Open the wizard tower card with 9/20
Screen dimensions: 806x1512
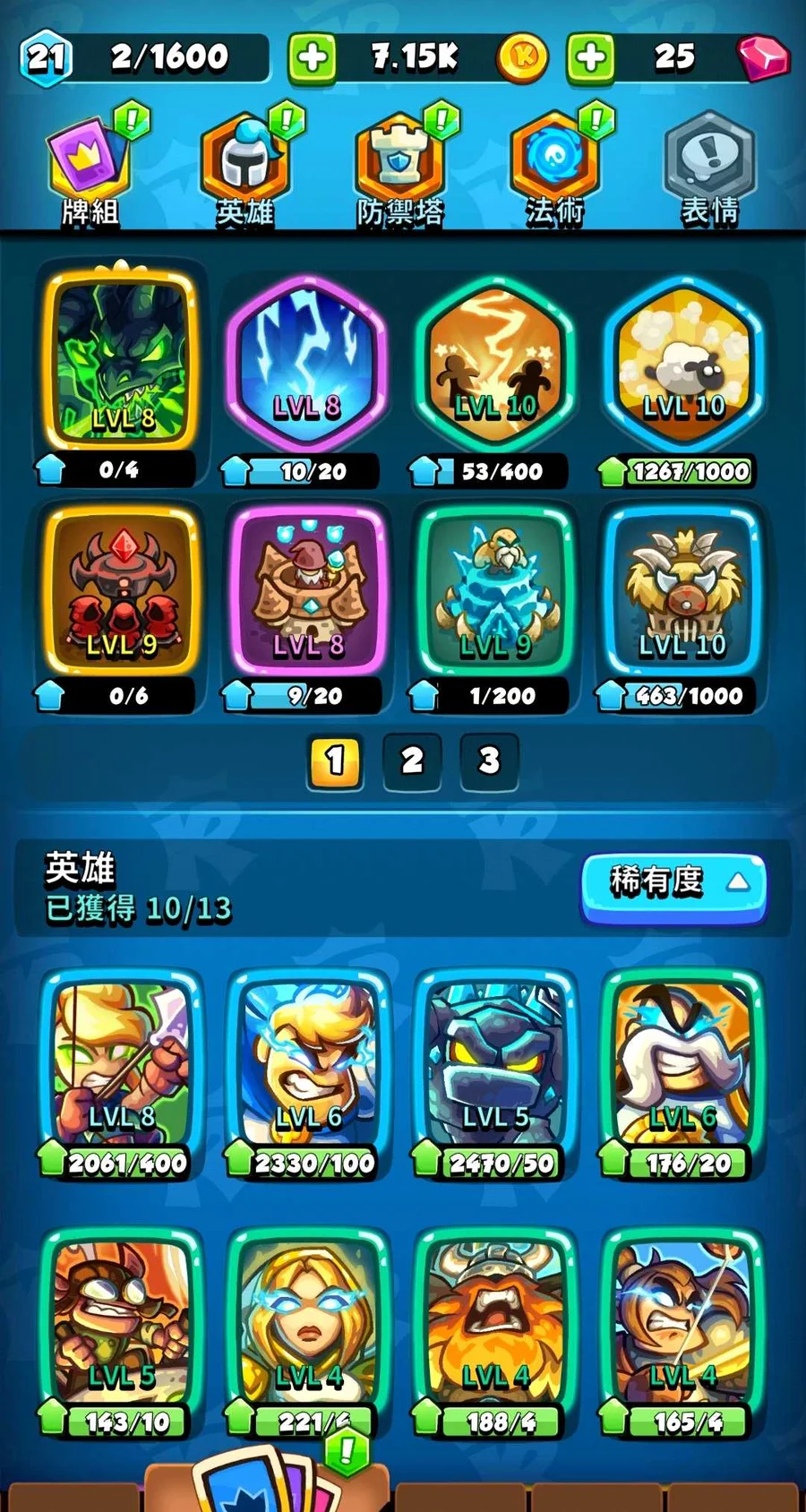307,591
